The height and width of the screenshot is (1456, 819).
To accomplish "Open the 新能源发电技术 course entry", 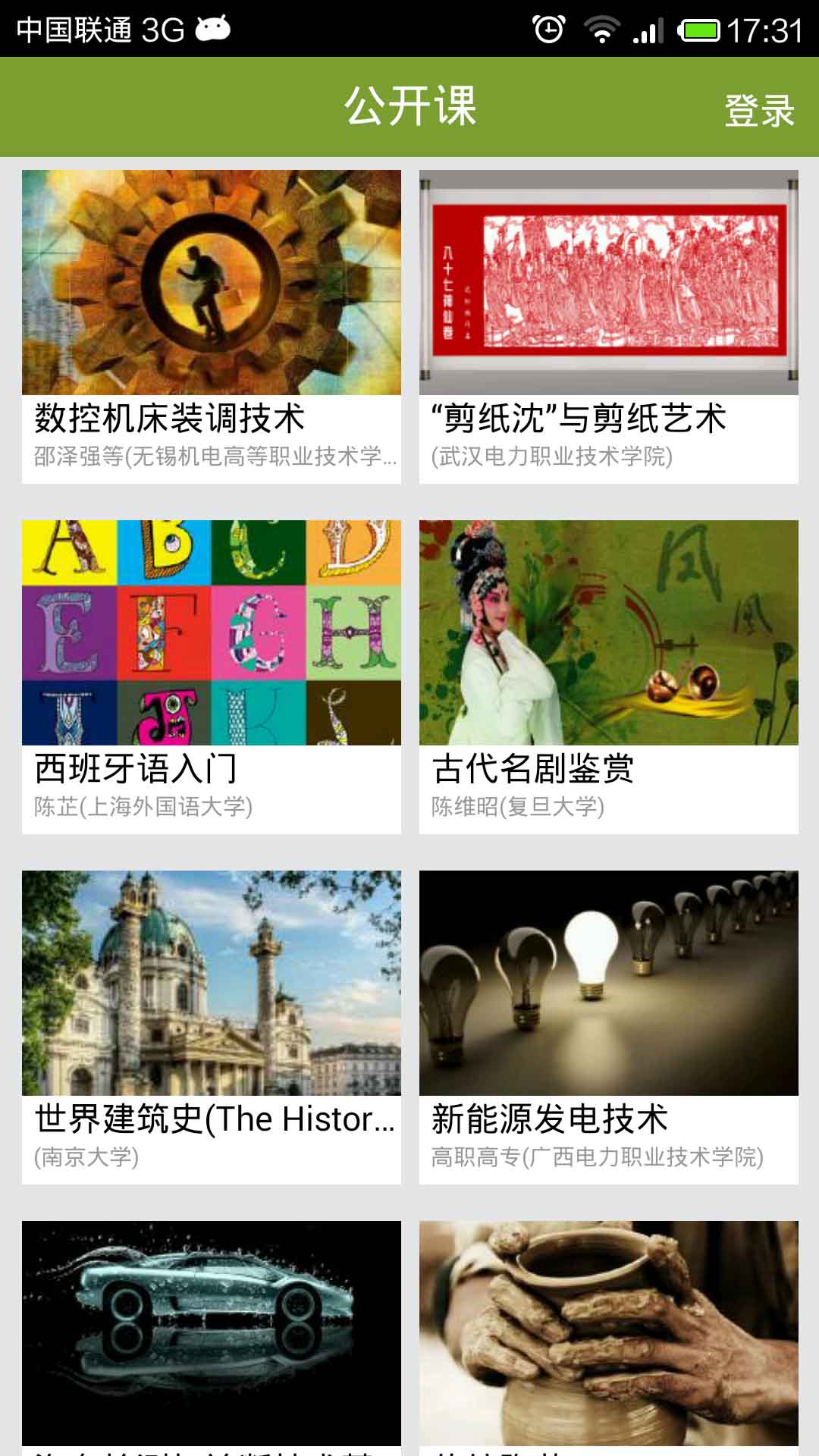I will tap(550, 1119).
